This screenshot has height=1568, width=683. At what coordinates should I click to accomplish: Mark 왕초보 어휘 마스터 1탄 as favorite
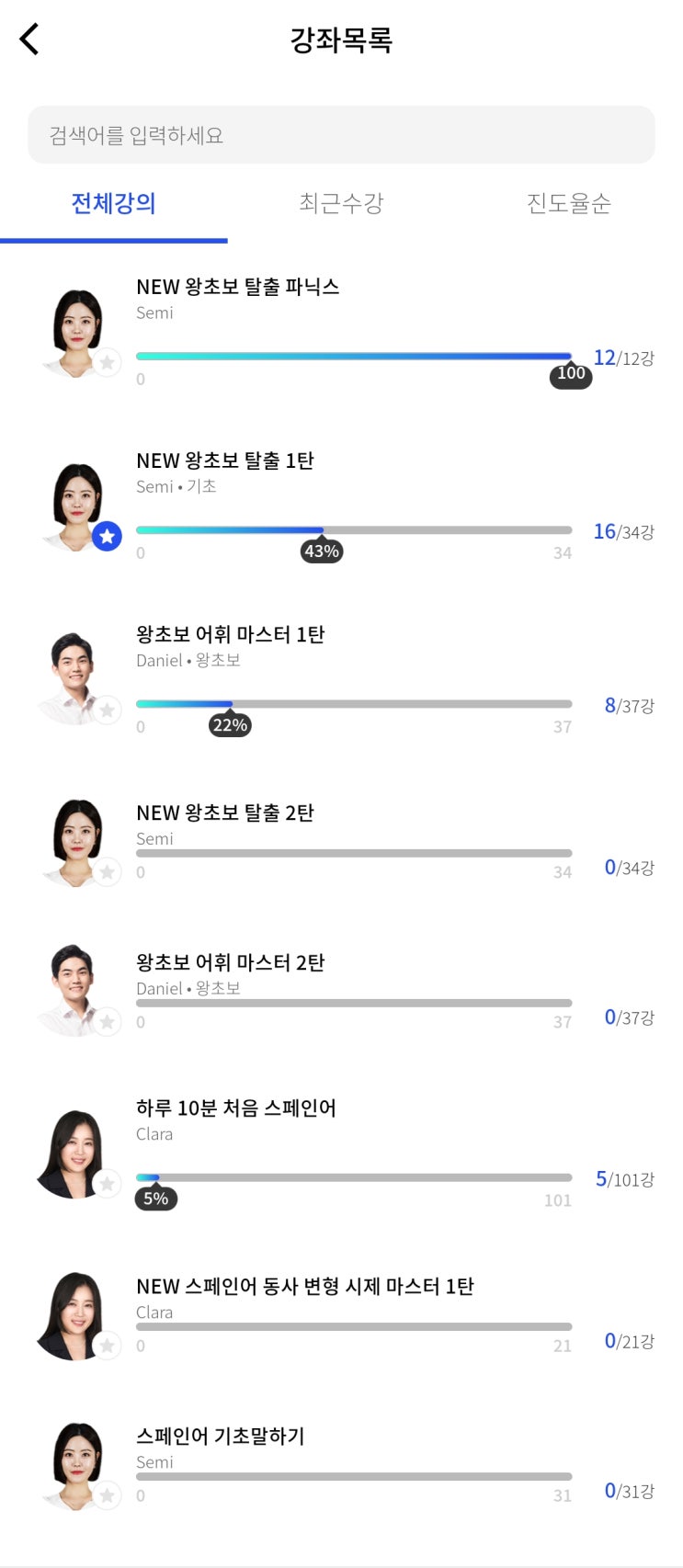(x=107, y=710)
